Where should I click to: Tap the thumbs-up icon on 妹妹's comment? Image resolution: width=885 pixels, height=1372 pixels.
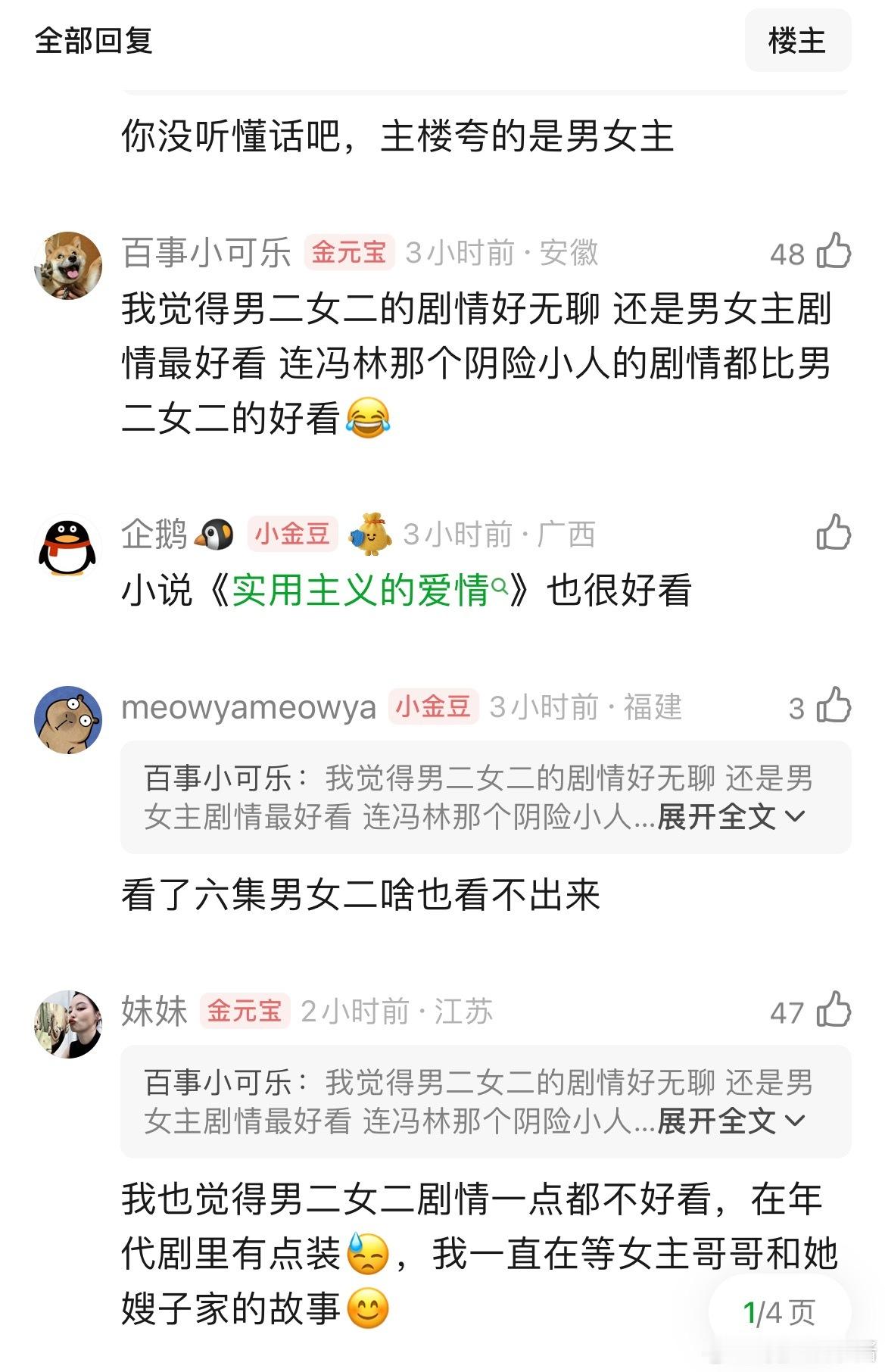tap(834, 1011)
